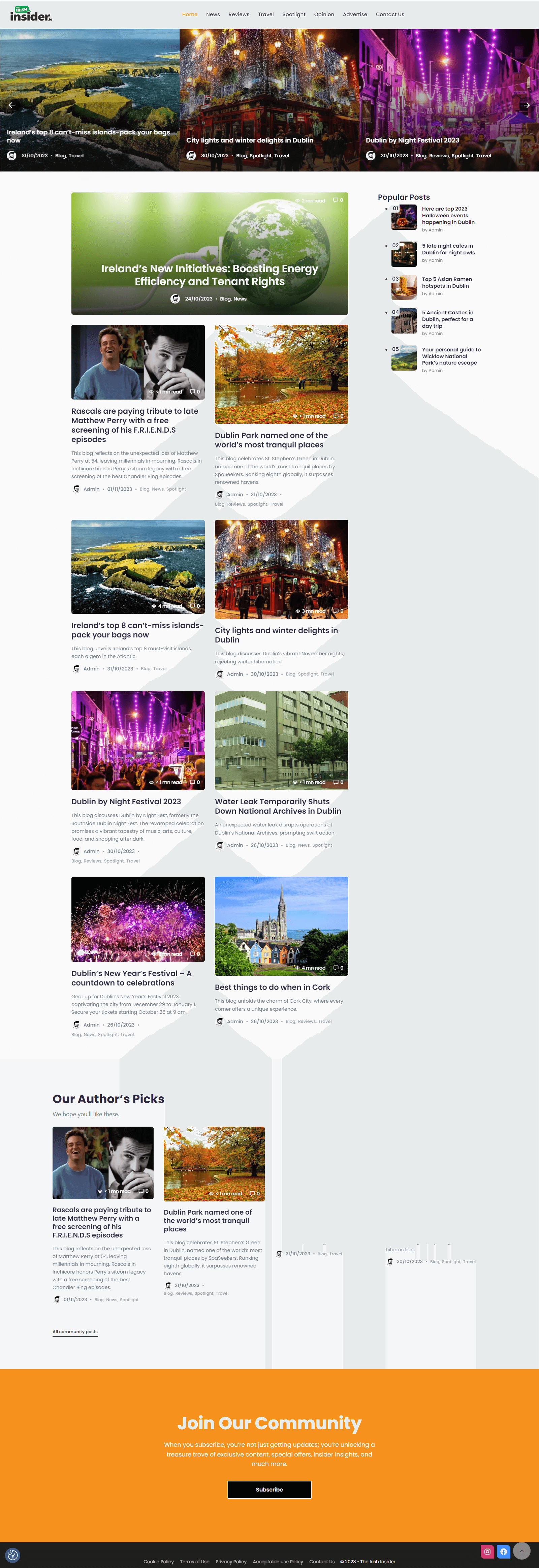Visit the Instagram page

[487, 1551]
